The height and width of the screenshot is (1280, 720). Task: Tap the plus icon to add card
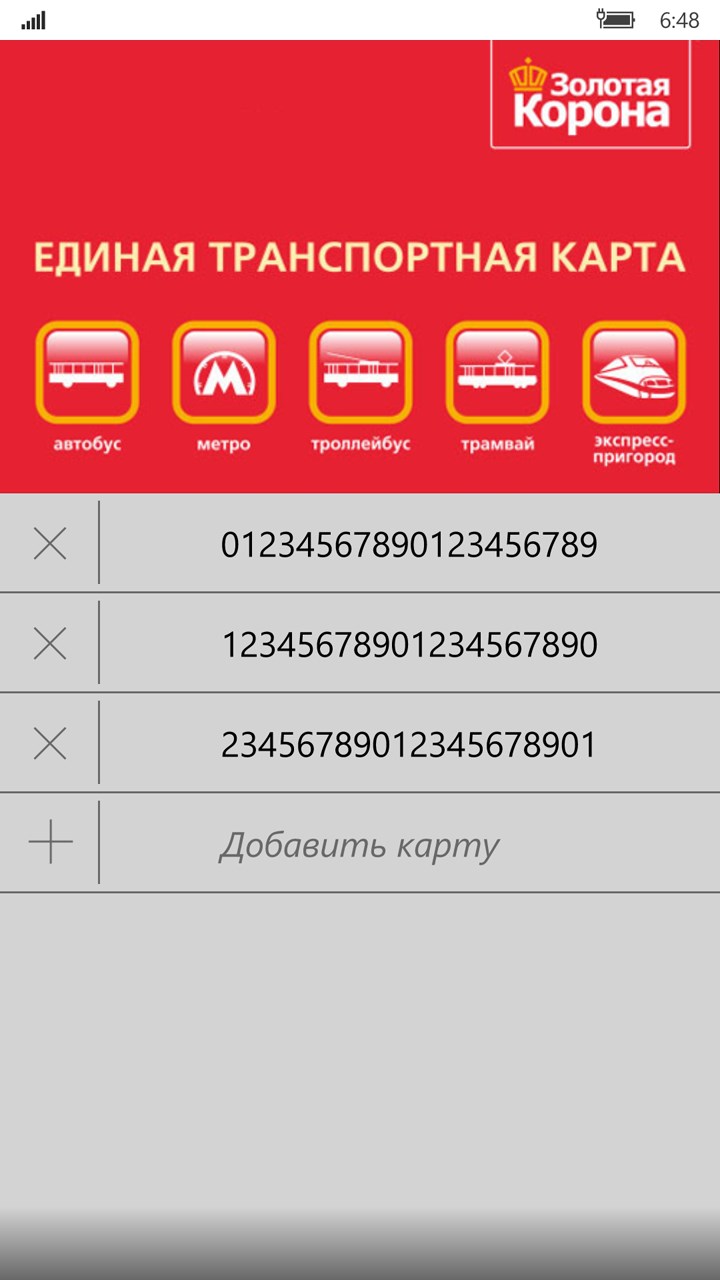click(50, 844)
